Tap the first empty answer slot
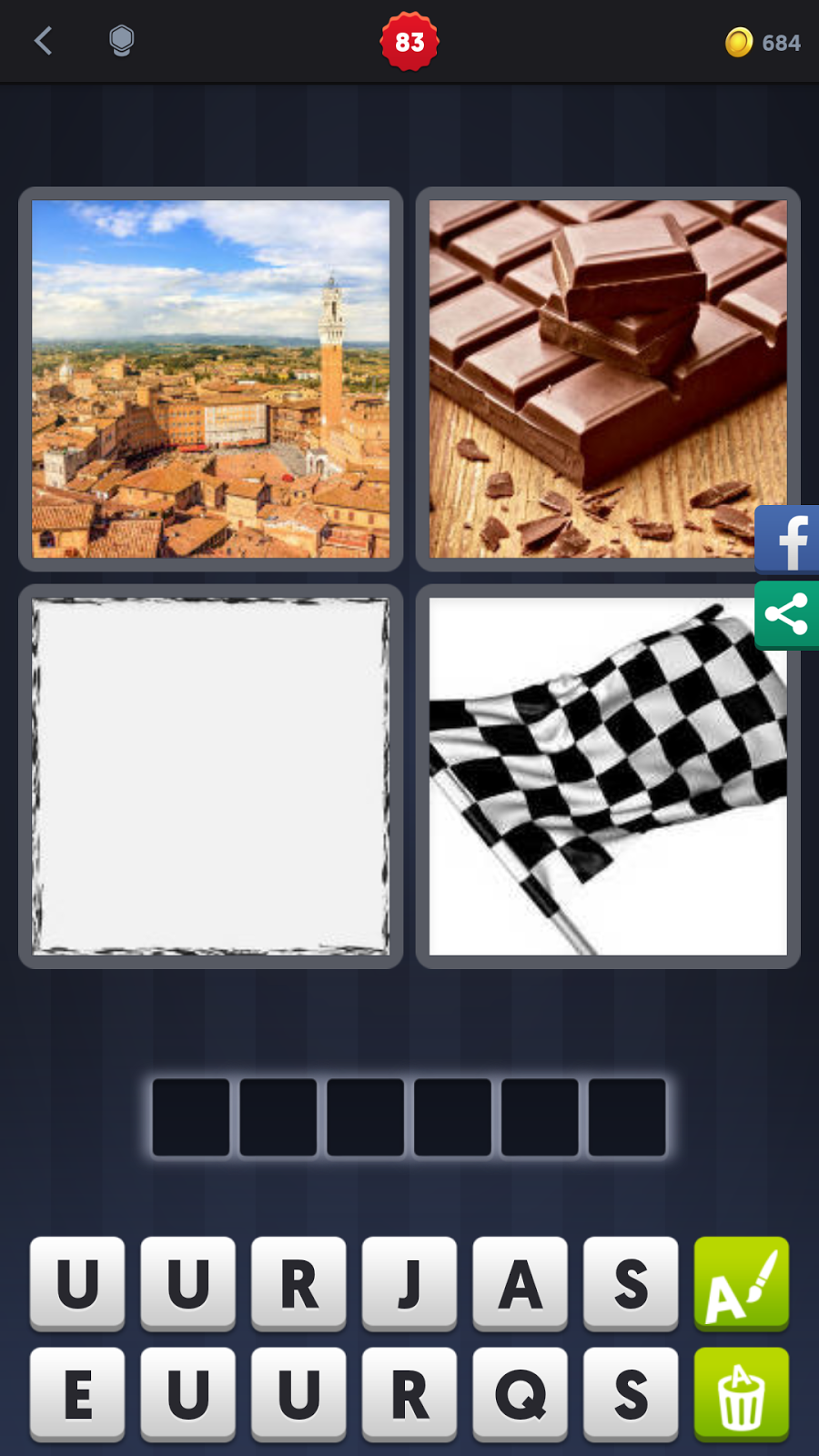The width and height of the screenshot is (819, 1456). pos(191,1117)
